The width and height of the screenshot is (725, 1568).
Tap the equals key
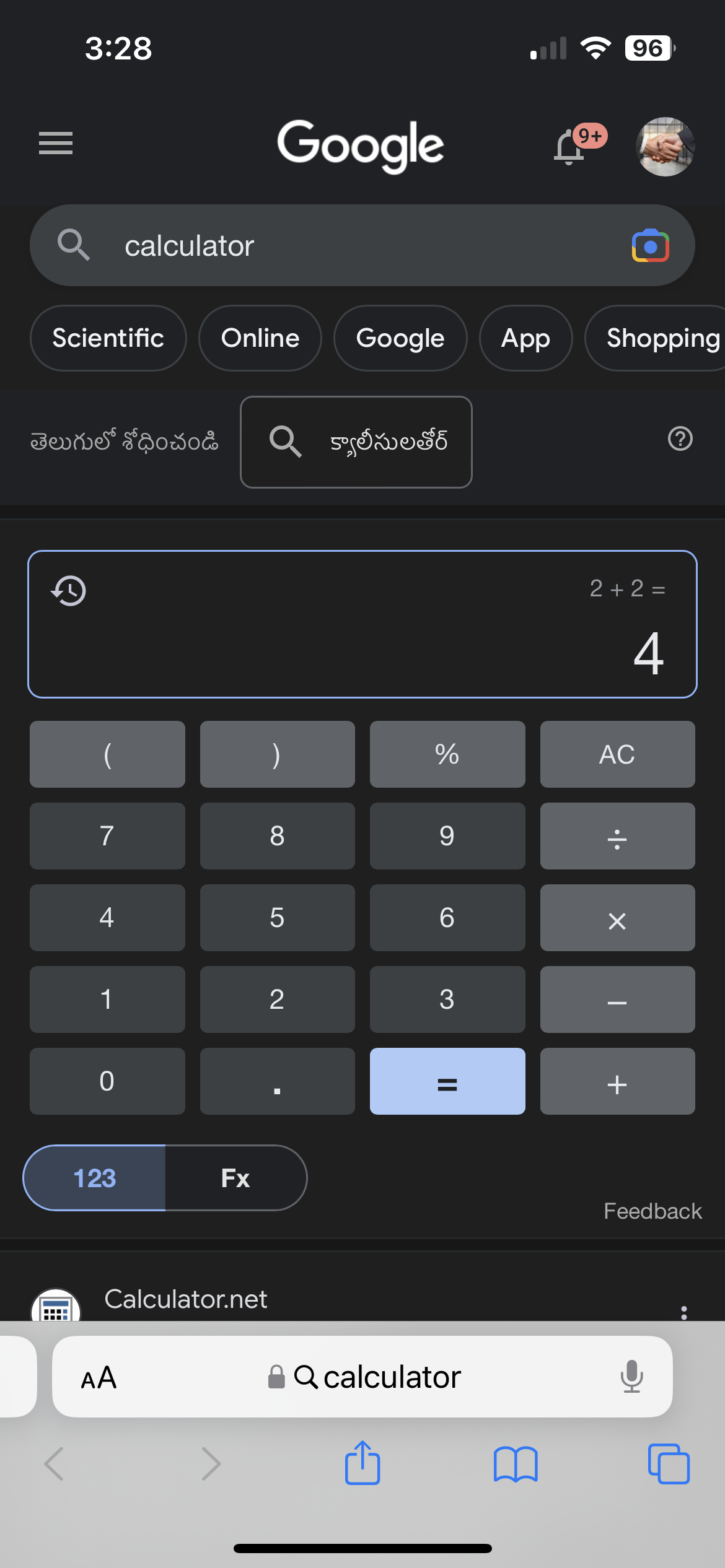[447, 1081]
